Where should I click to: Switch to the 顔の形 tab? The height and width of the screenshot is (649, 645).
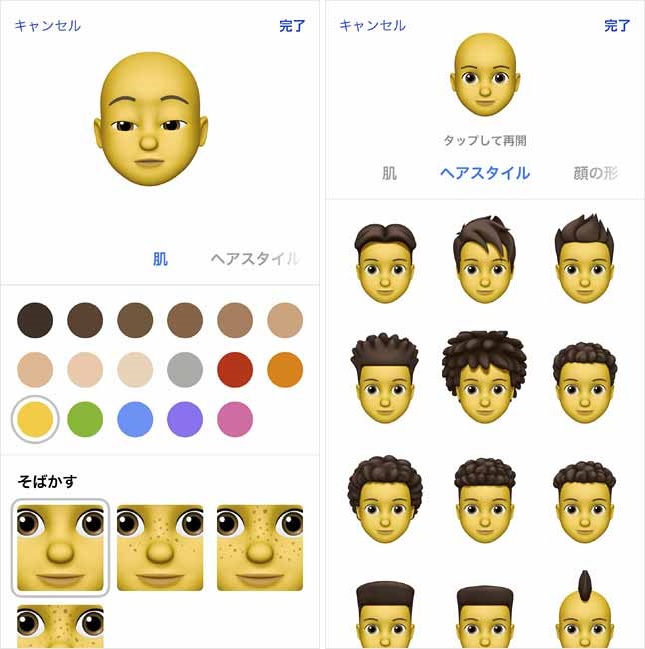click(x=596, y=173)
